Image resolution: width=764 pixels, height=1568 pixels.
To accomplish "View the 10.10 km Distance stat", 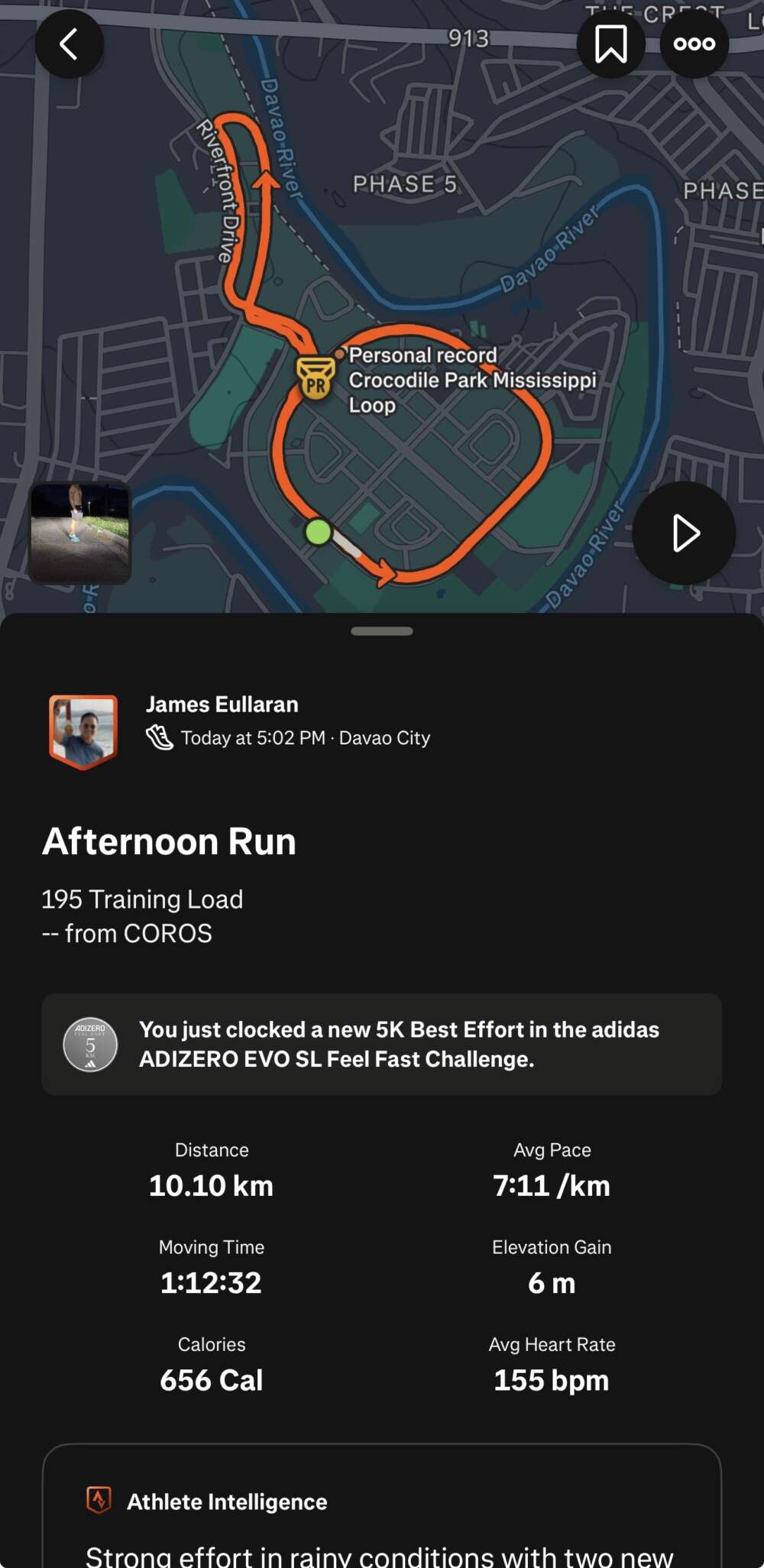I will click(211, 1185).
